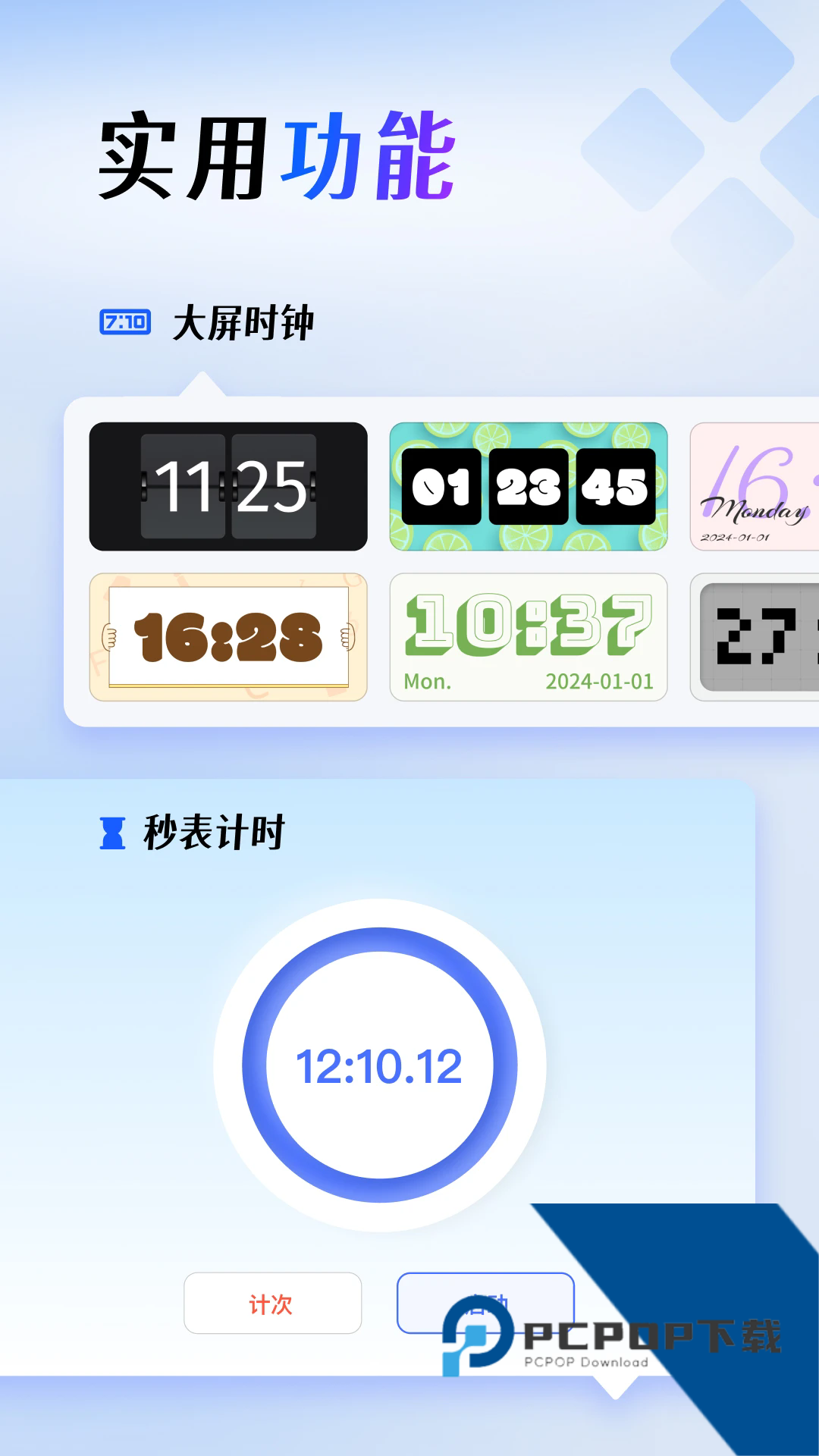819x1456 pixels.
Task: Click the blue hourglass stopwatch icon
Action: point(112,833)
